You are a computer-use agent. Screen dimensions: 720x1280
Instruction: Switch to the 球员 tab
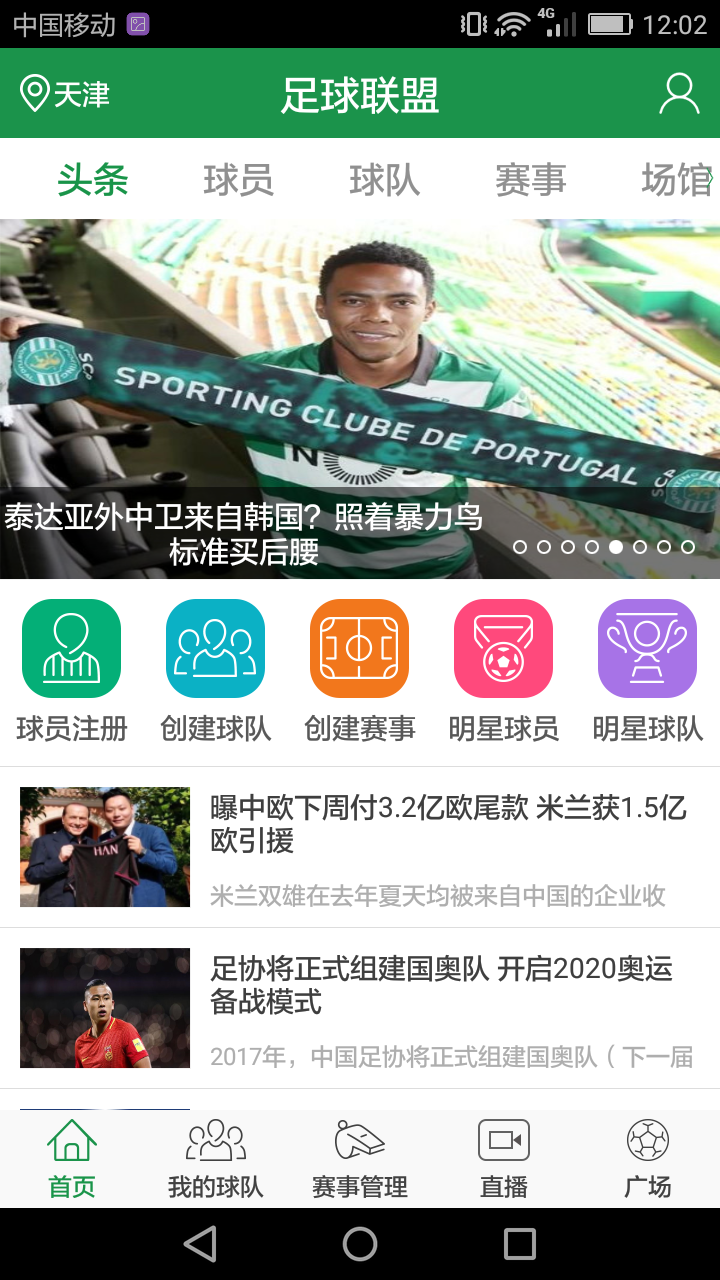238,180
